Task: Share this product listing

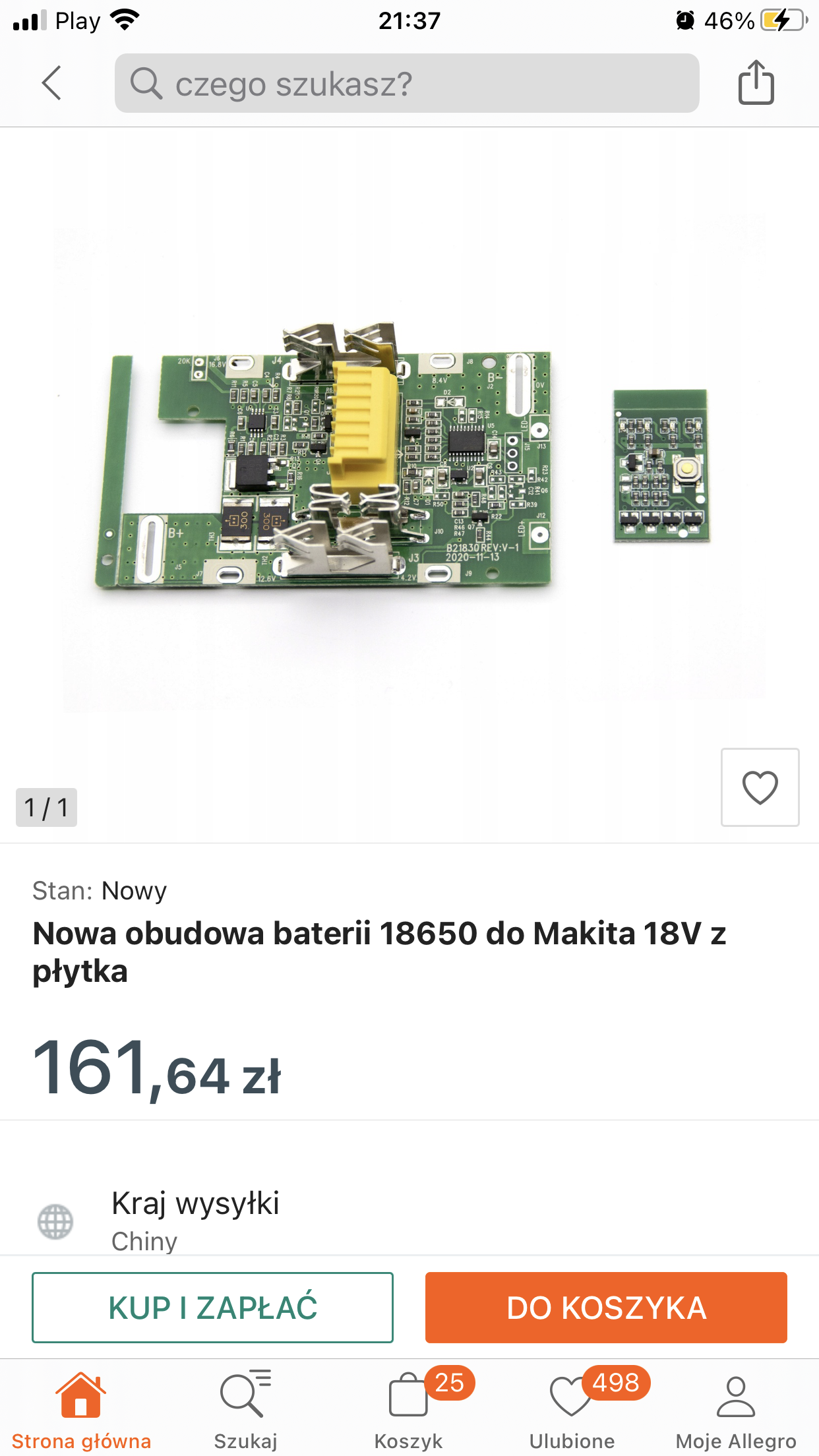Action: pos(756,83)
